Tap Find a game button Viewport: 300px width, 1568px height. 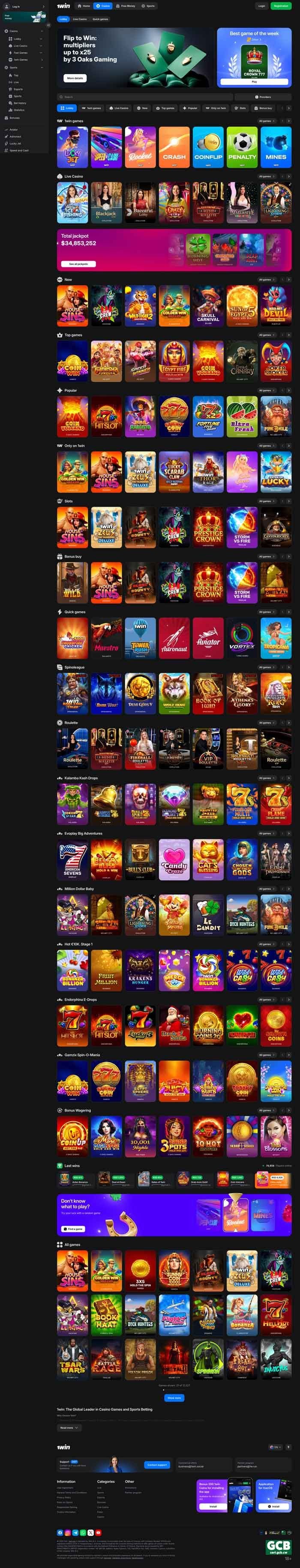[x=74, y=1228]
